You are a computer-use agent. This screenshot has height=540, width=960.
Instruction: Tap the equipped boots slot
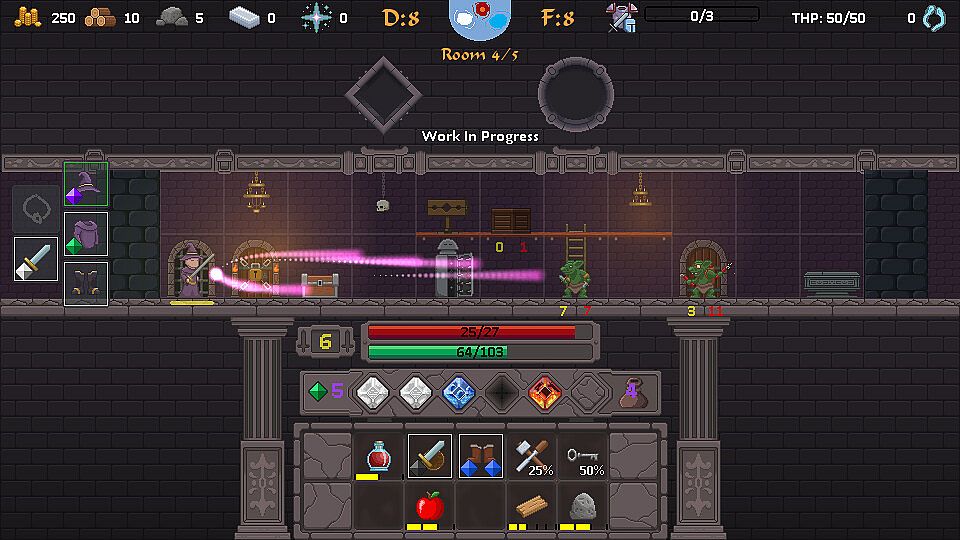pyautogui.click(x=86, y=283)
